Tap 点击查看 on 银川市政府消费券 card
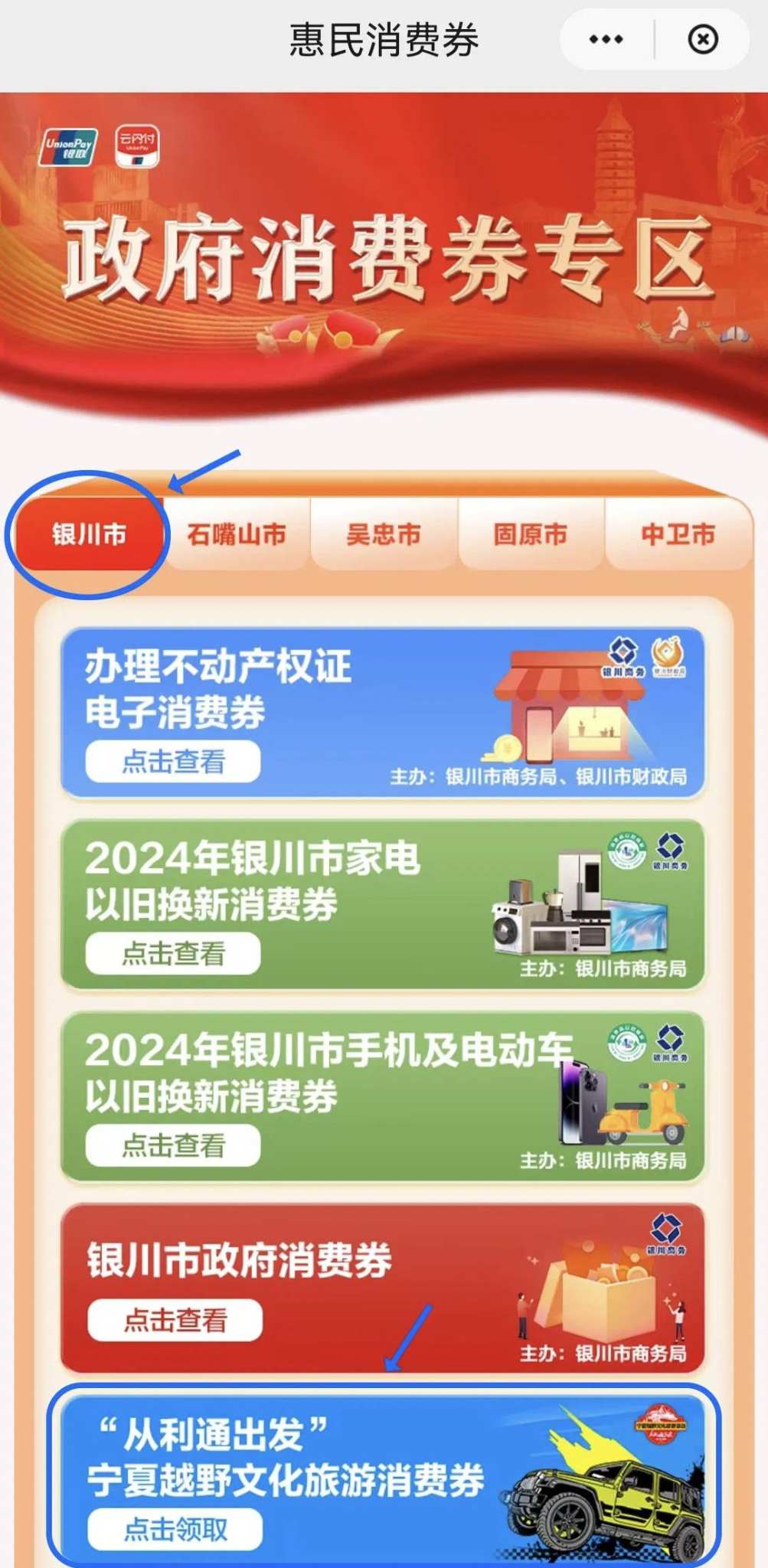Screen dimensions: 768x1568 (175, 1321)
